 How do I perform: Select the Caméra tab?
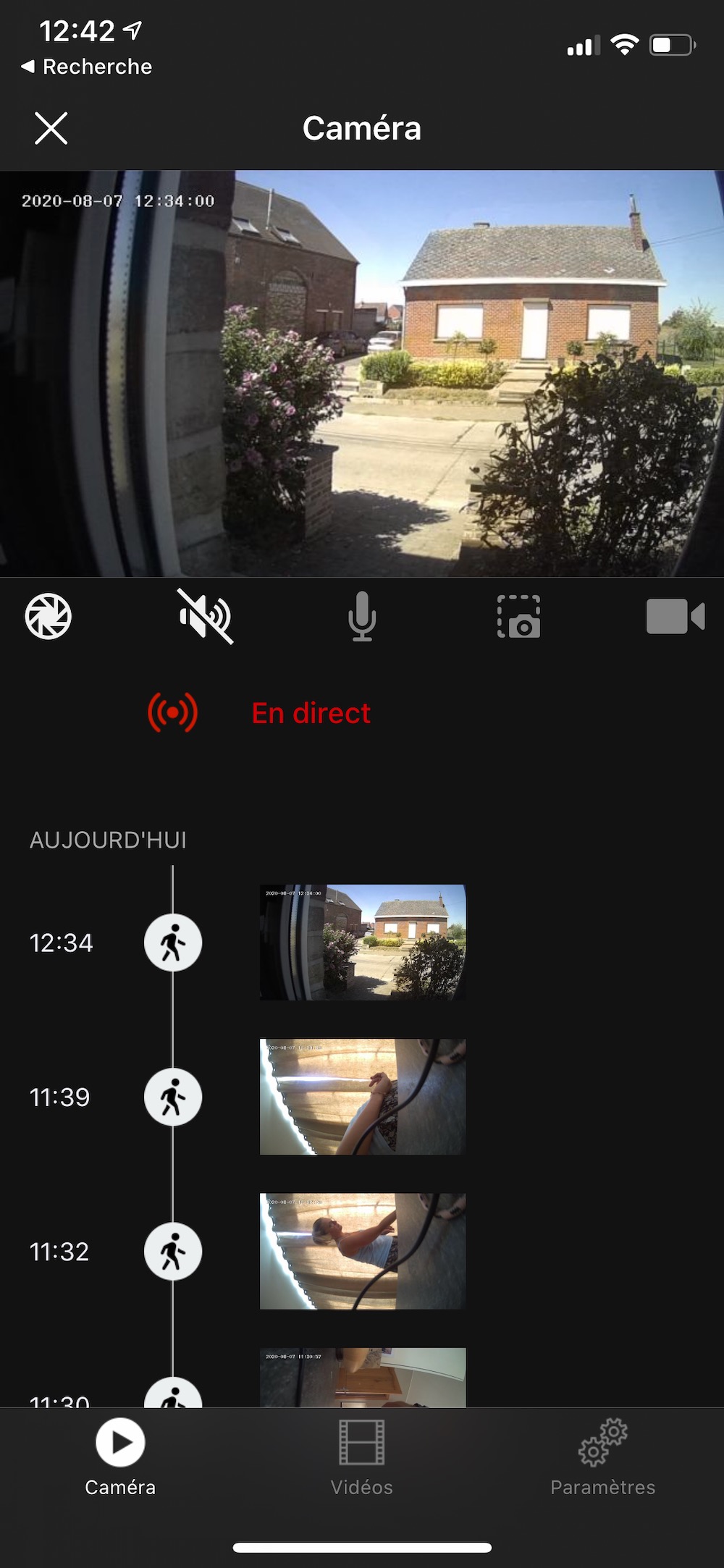point(120,1457)
